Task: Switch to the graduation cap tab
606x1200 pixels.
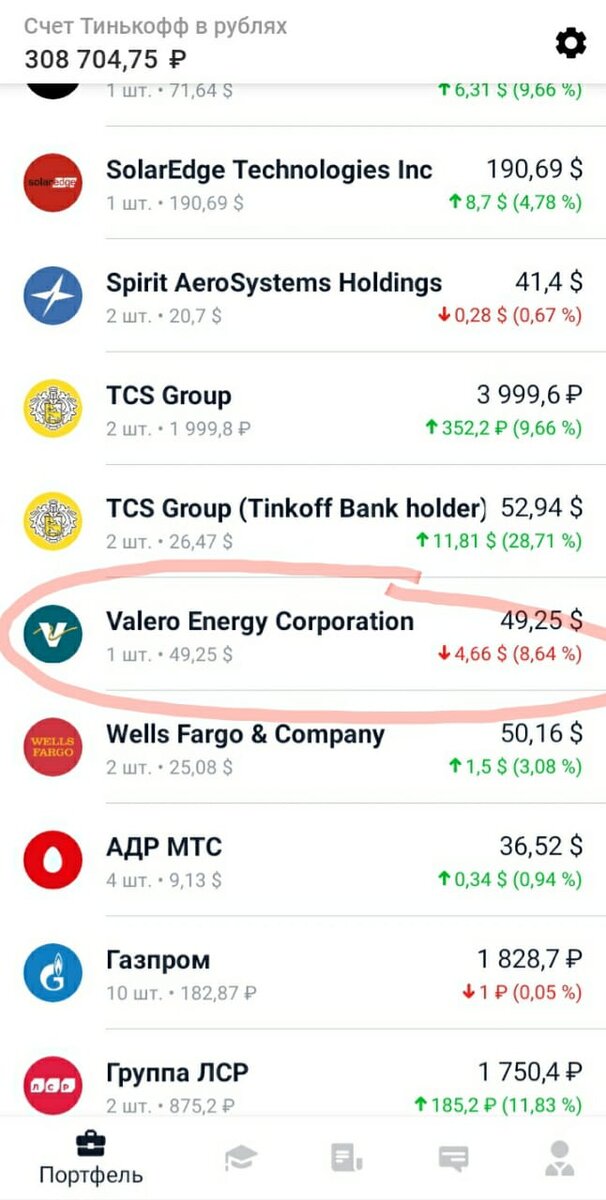Action: [240, 1158]
